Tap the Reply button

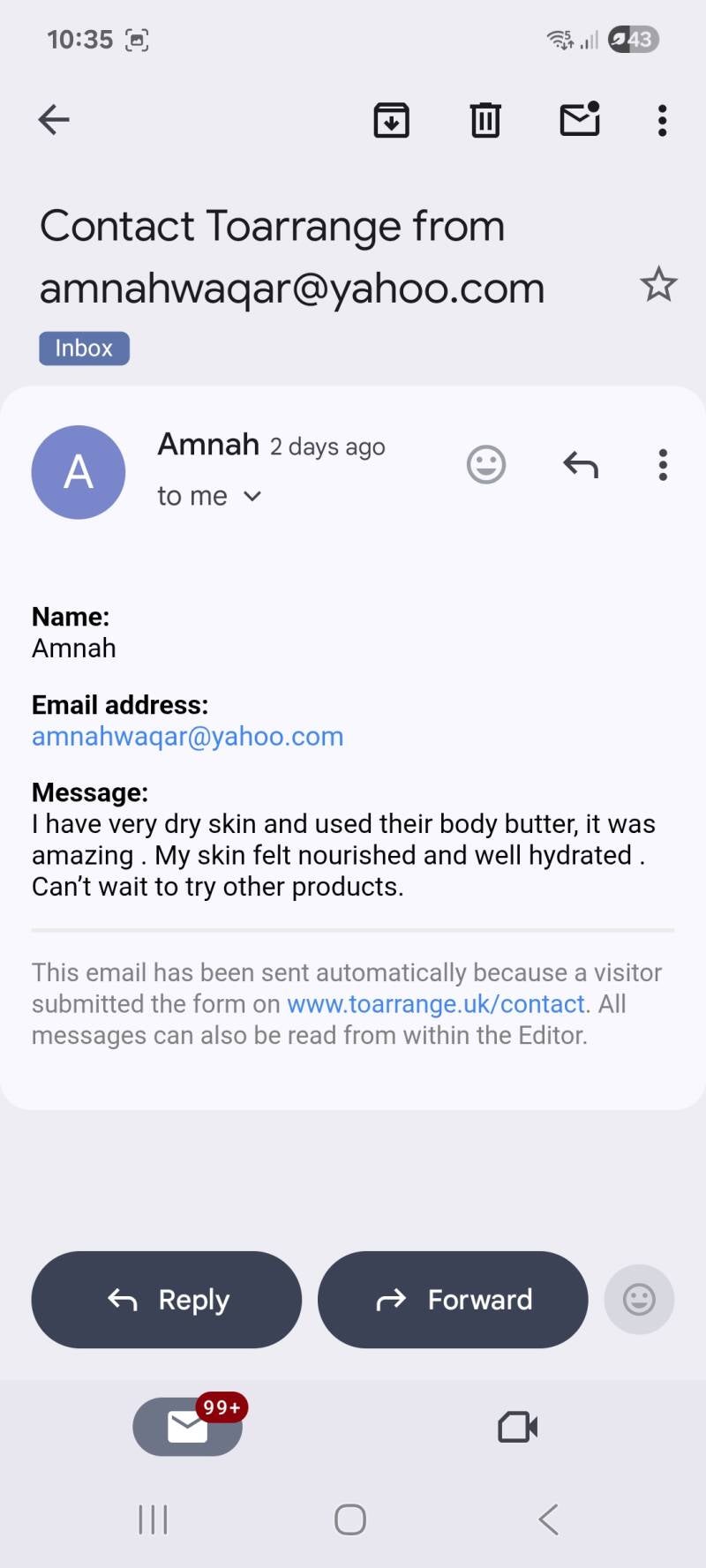click(x=167, y=1299)
